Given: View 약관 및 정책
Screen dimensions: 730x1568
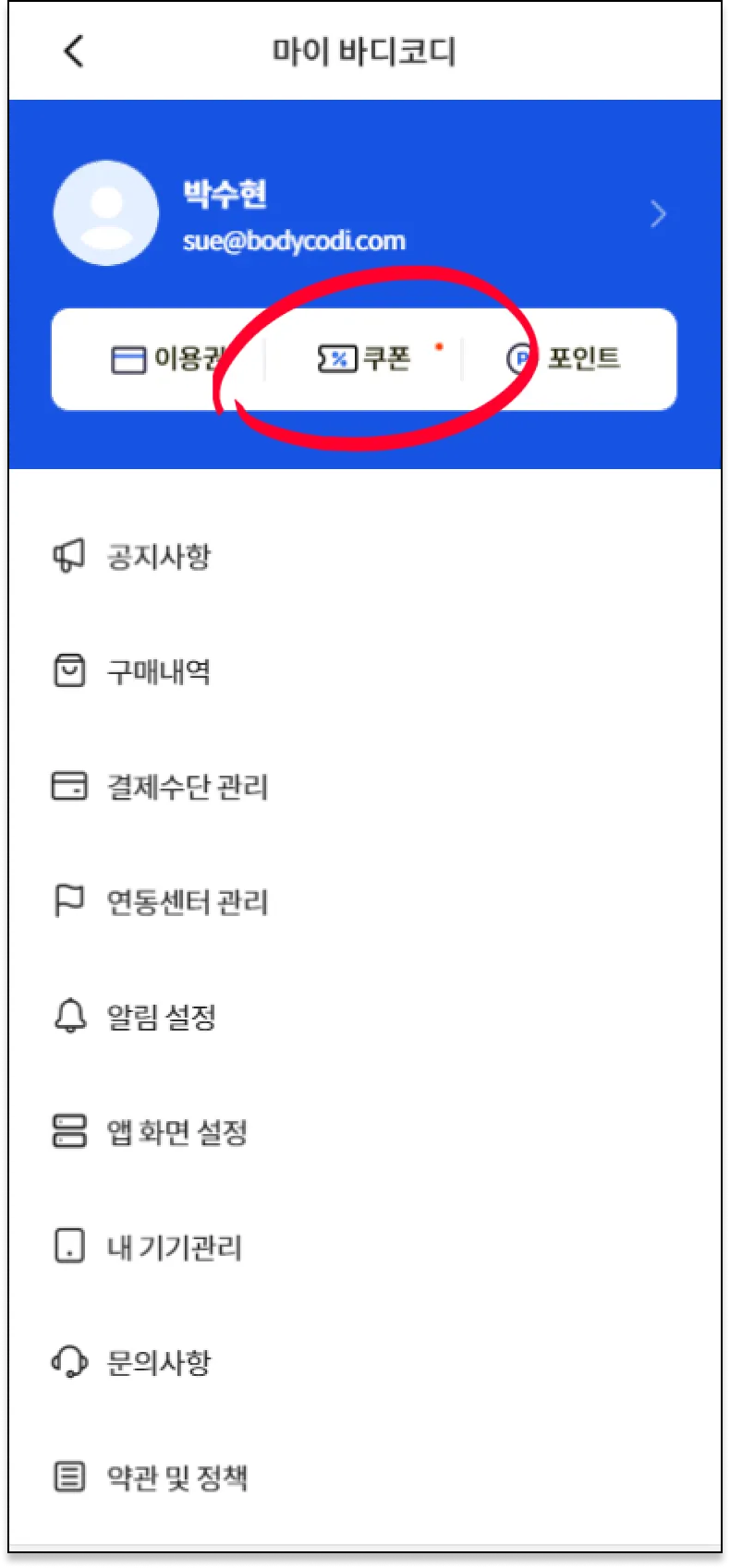Looking at the screenshot, I should coord(176,1478).
